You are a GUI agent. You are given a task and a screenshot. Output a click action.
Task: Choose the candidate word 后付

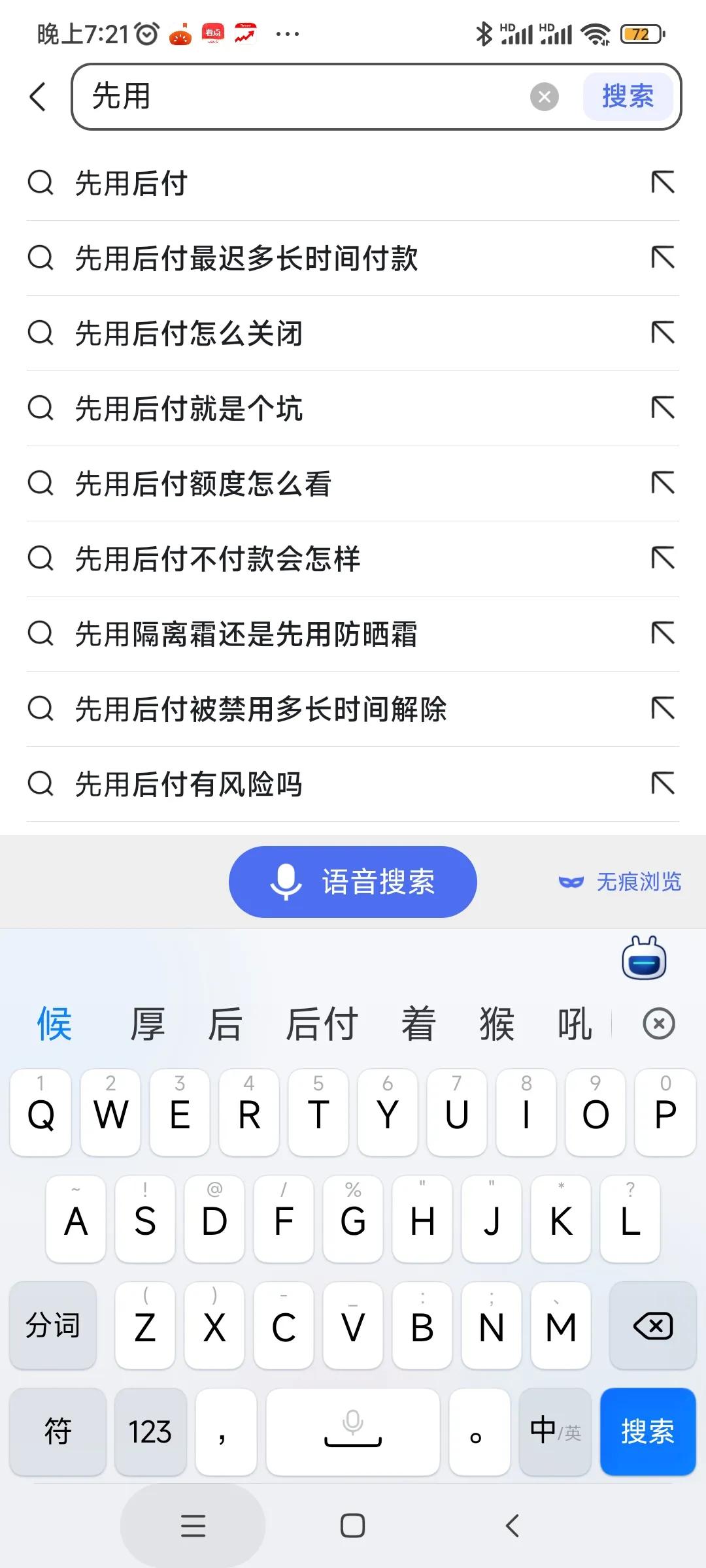[322, 1023]
